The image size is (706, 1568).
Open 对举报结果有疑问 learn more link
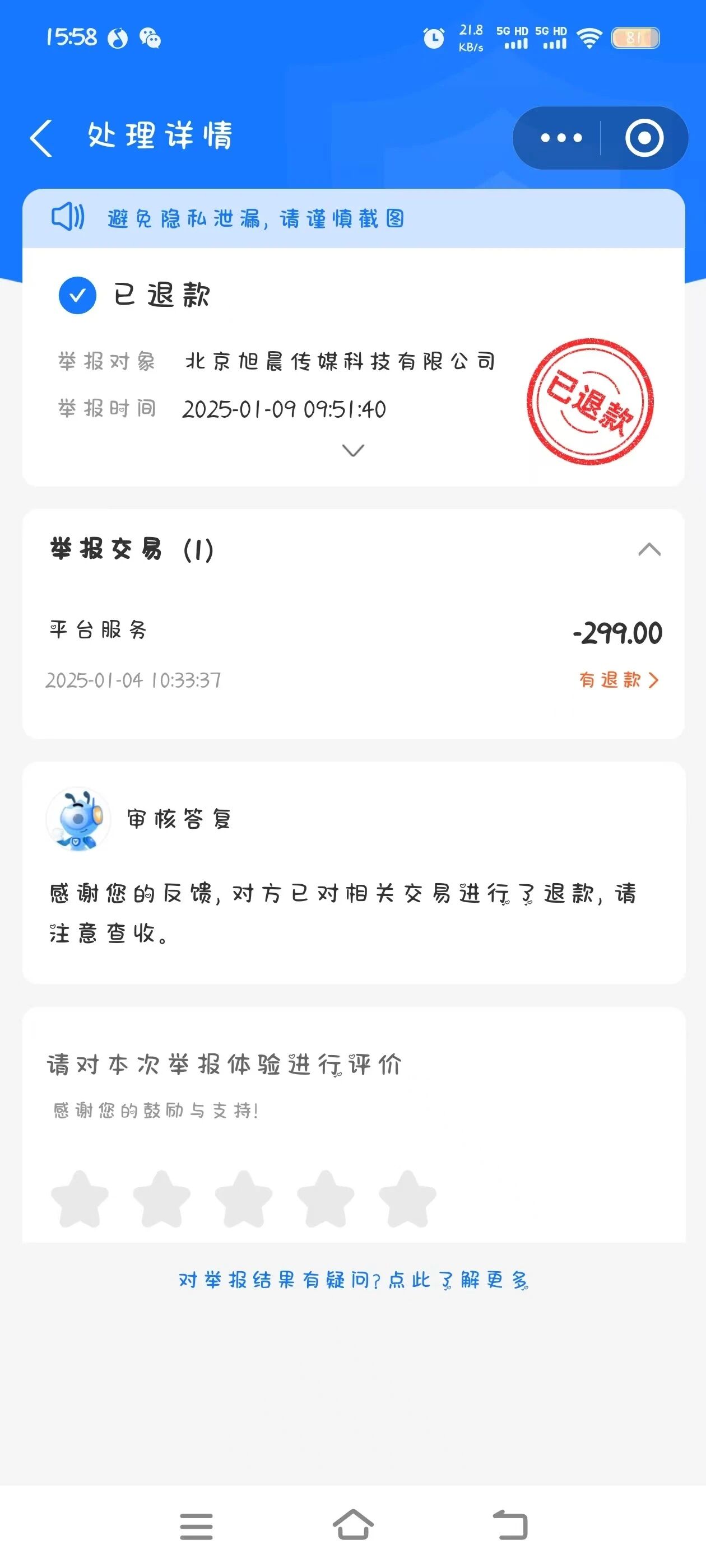pos(352,1280)
